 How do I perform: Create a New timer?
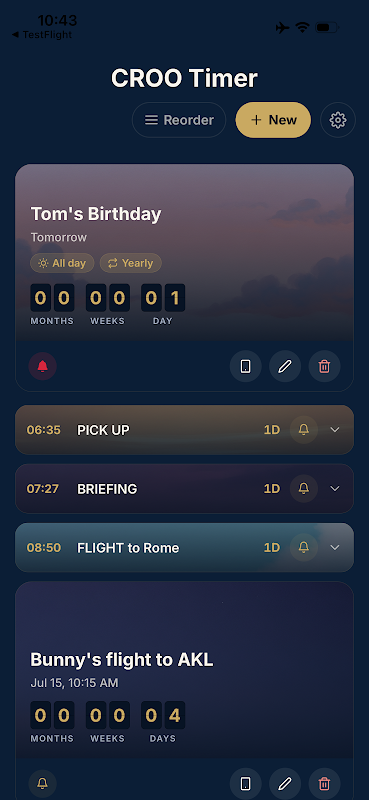tap(273, 120)
